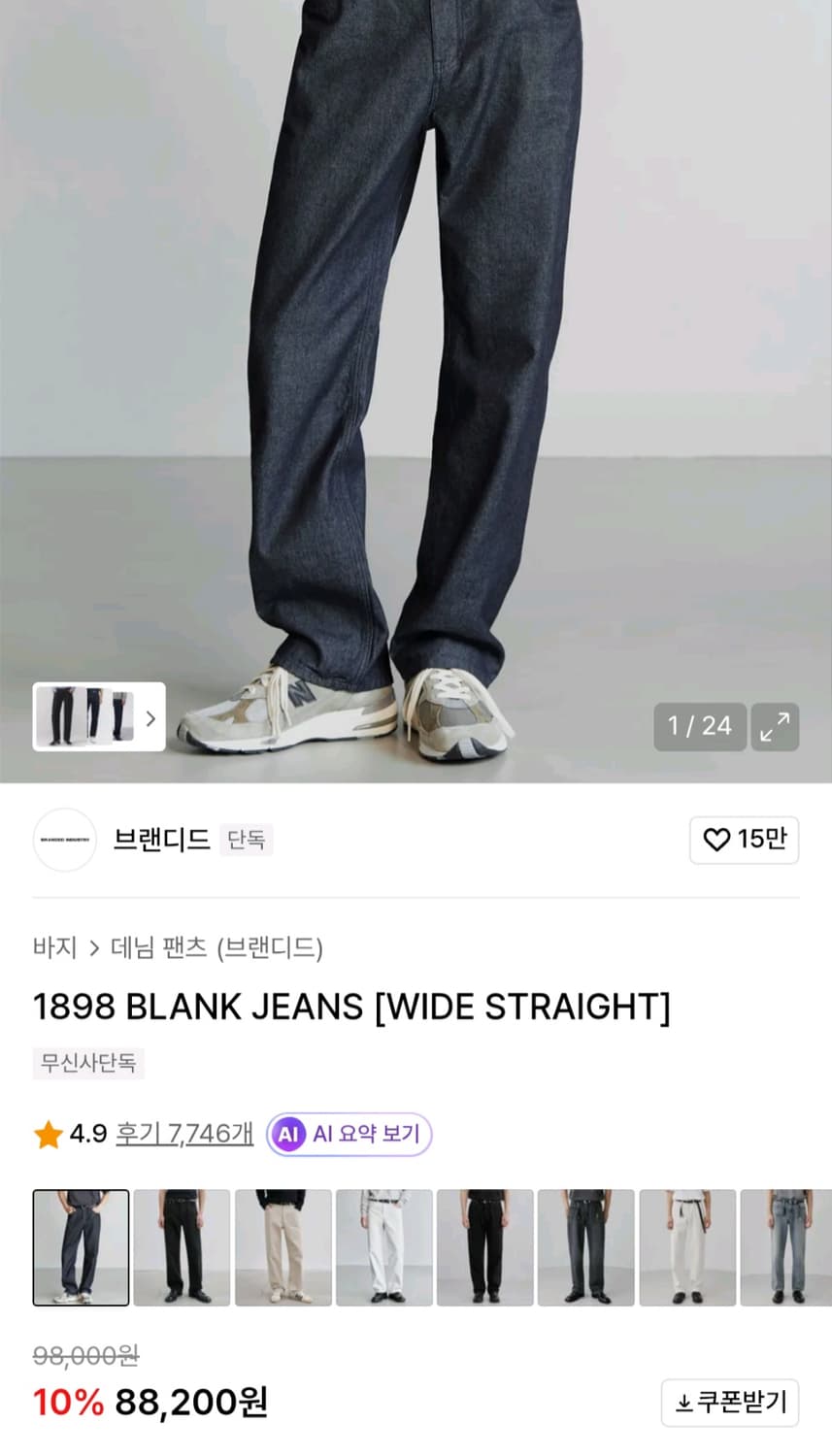Navigate via 데님 팬츠 breadcrumb chevron

[x=96, y=948]
